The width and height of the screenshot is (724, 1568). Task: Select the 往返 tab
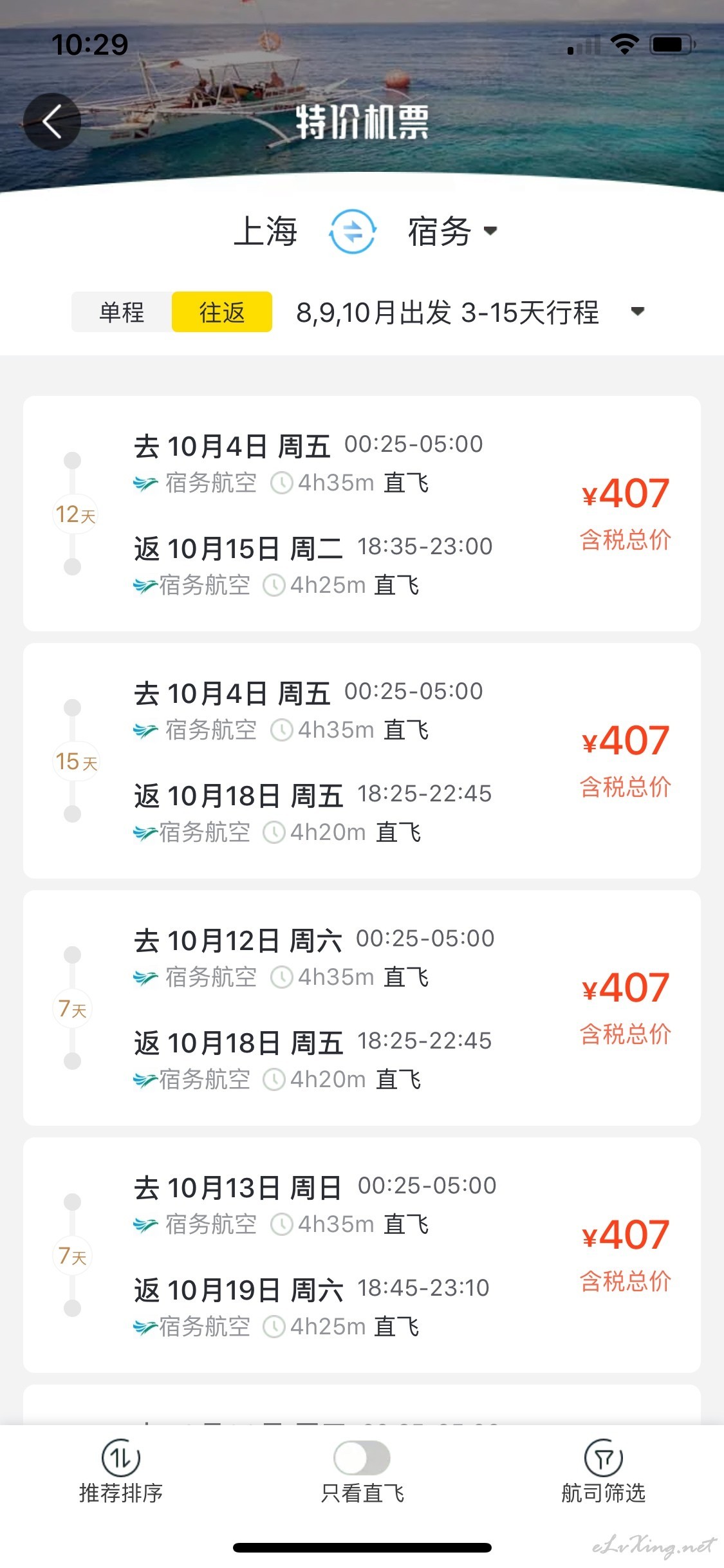click(x=222, y=312)
